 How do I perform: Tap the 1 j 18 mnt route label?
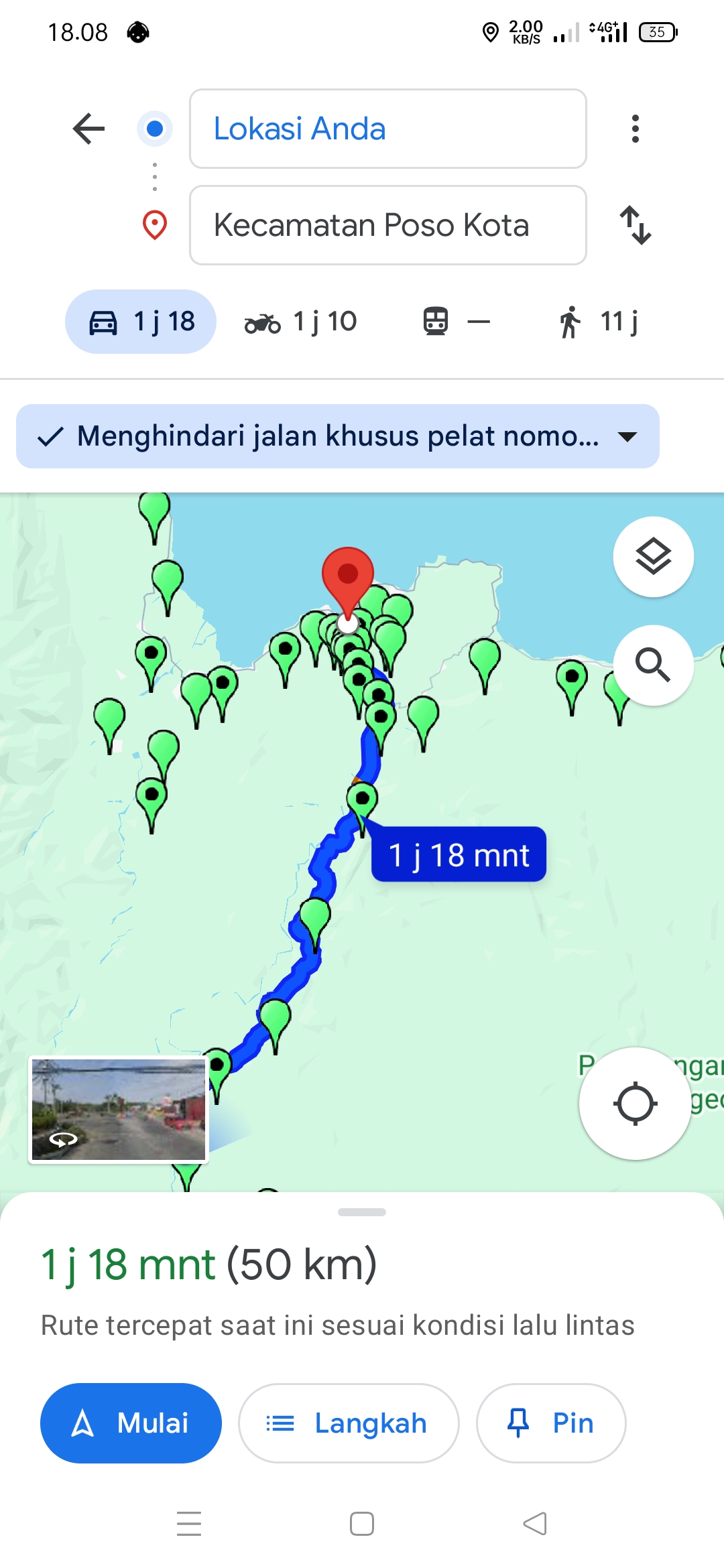pos(459,855)
